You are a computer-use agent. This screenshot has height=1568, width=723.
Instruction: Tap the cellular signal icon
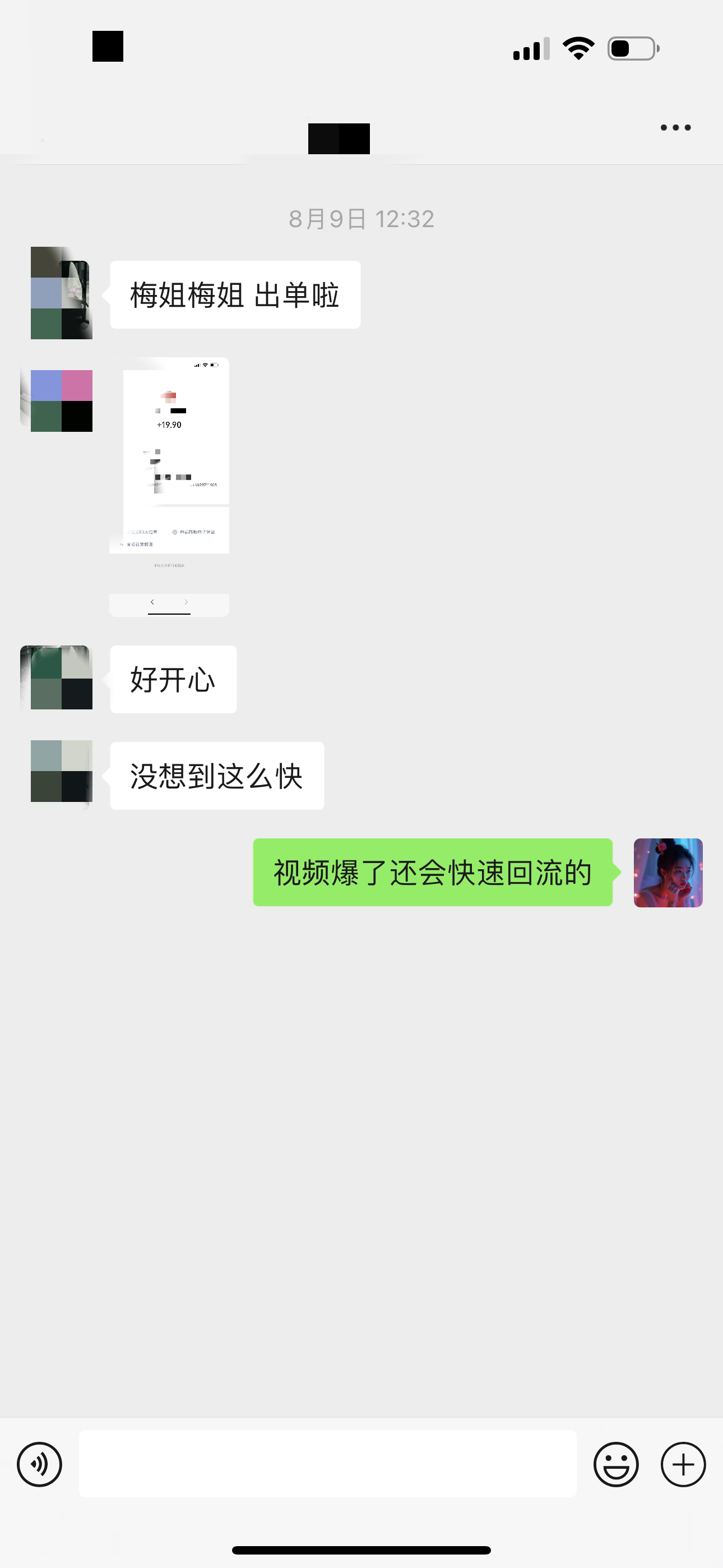tap(529, 49)
